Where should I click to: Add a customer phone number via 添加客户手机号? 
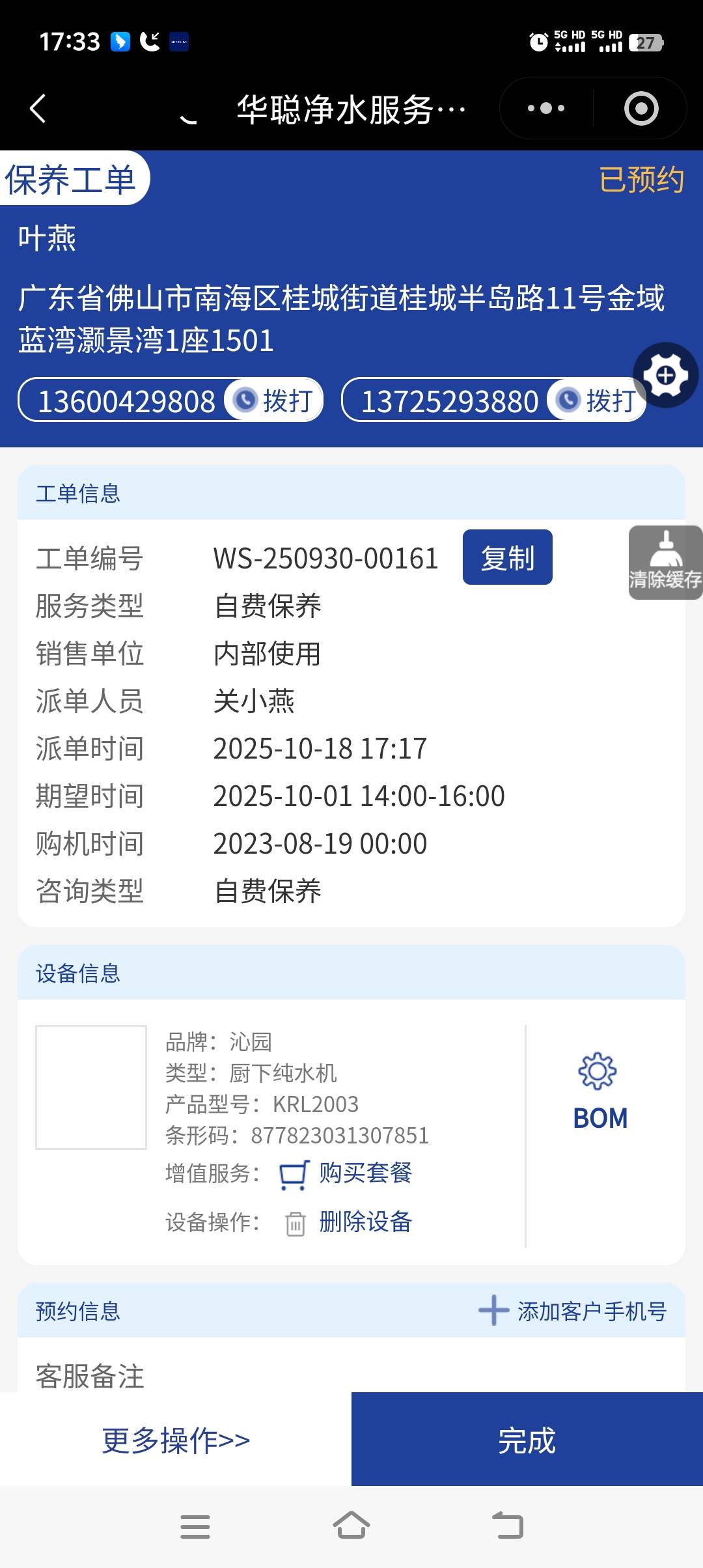pyautogui.click(x=573, y=1311)
